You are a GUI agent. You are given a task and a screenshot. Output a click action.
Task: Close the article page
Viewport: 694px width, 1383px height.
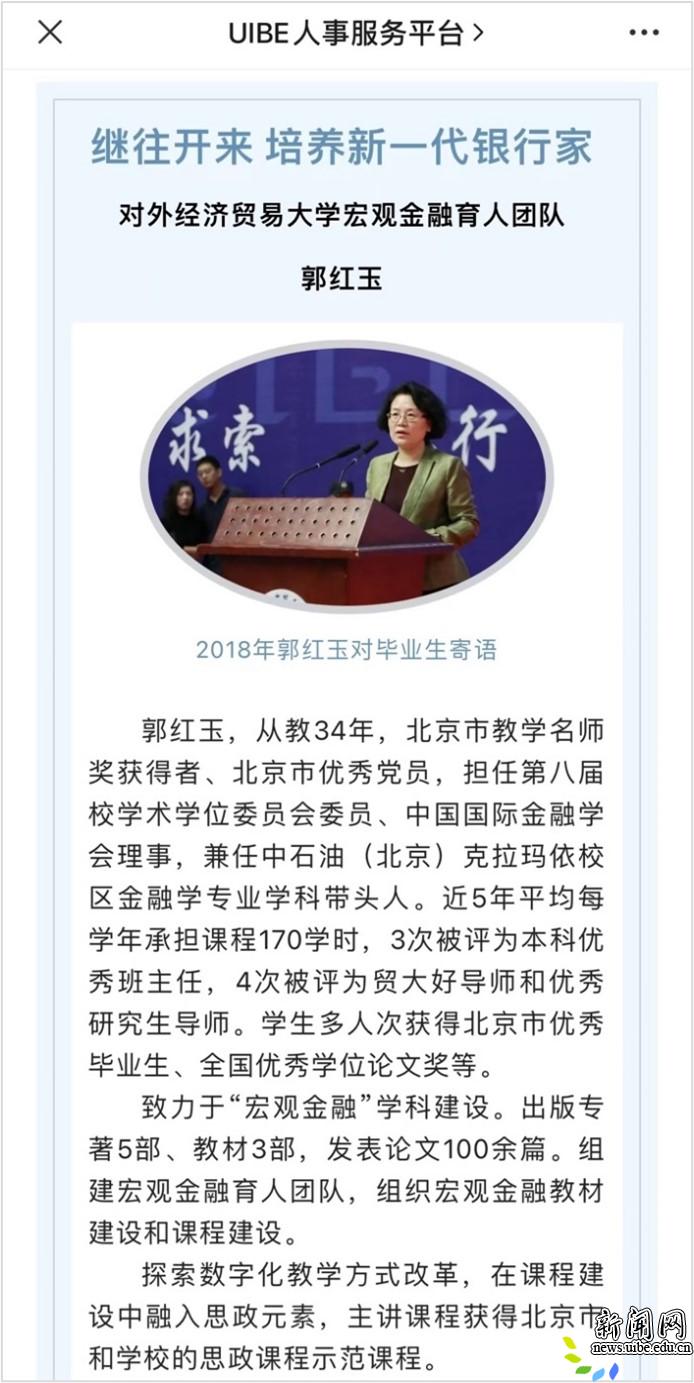50,32
